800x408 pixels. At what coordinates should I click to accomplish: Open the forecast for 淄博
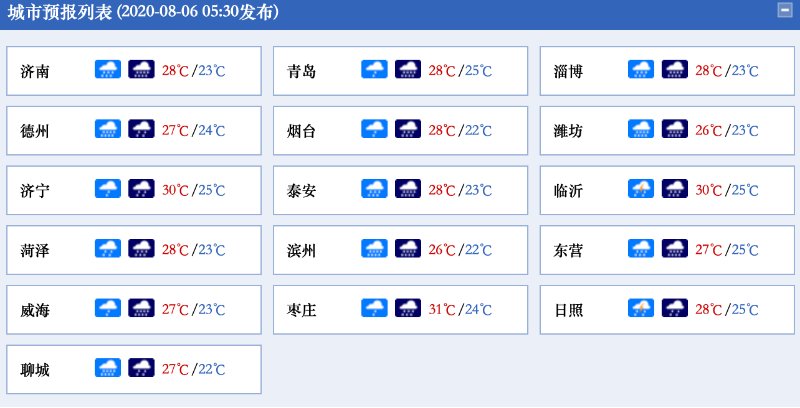click(666, 71)
